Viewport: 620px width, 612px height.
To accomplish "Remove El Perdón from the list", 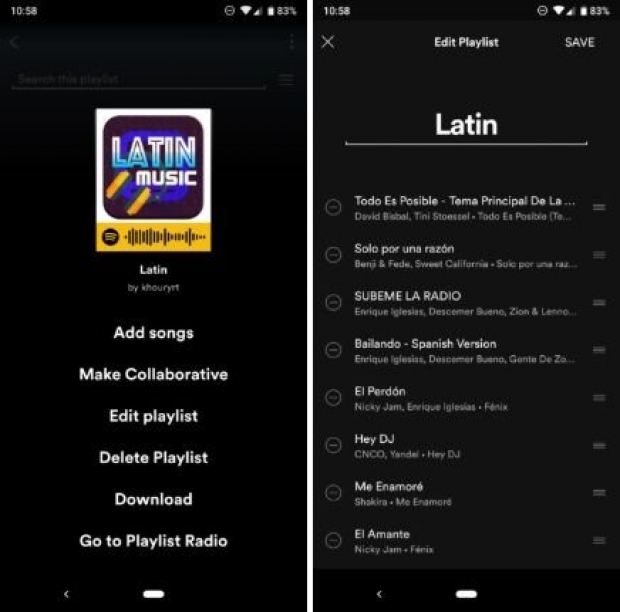I will pyautogui.click(x=333, y=398).
